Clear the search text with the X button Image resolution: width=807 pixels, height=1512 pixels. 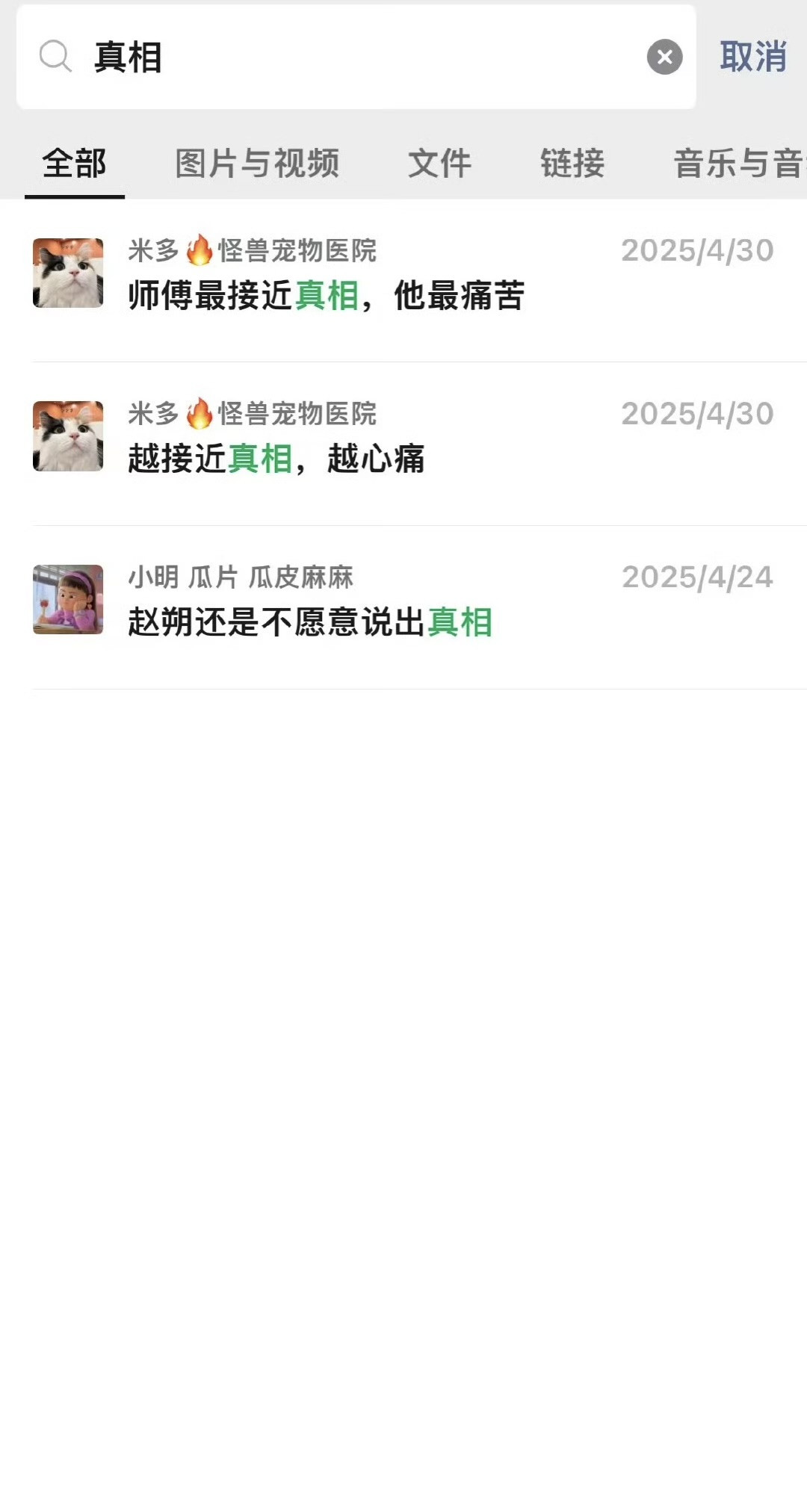point(664,58)
